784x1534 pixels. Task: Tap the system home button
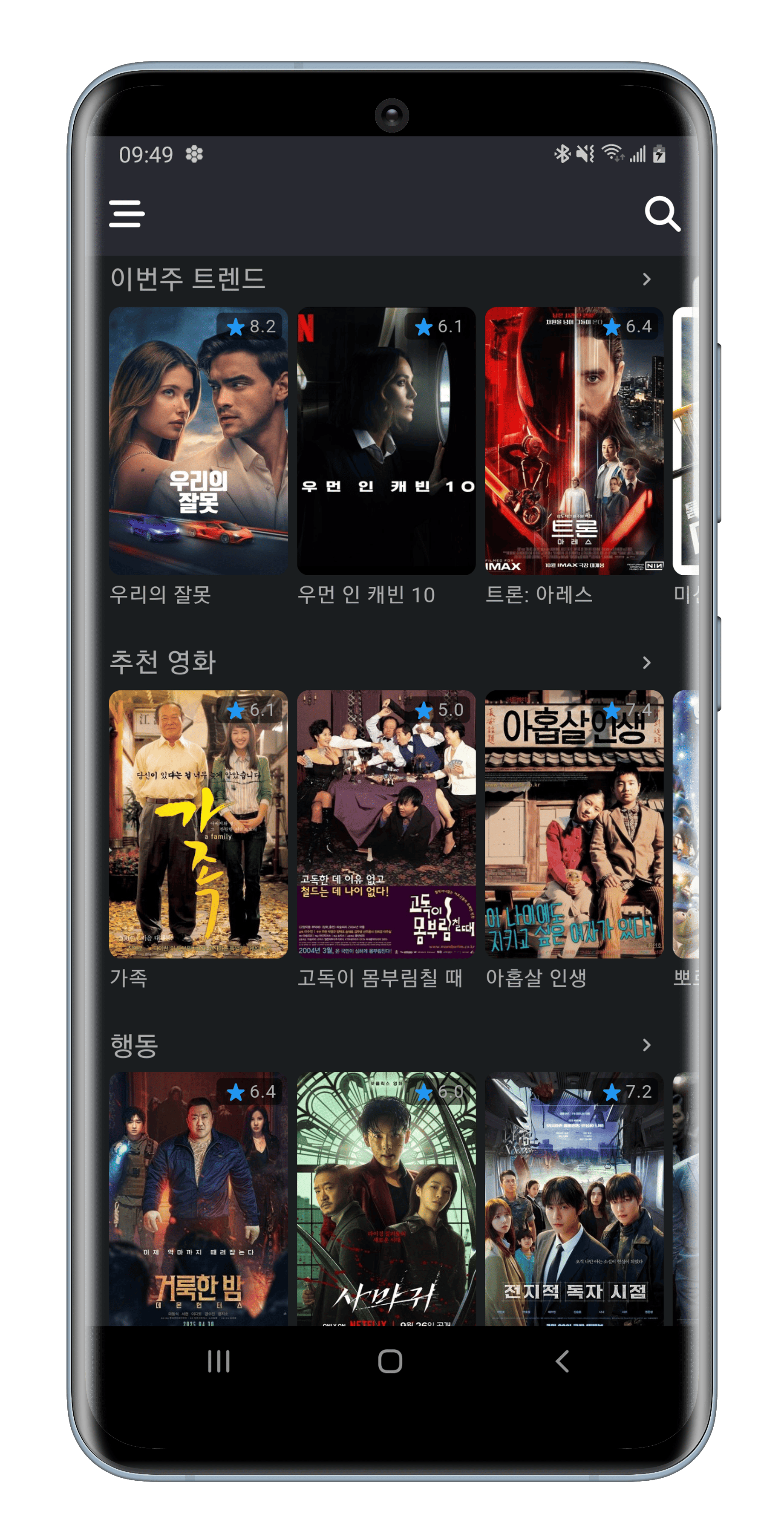(391, 1361)
